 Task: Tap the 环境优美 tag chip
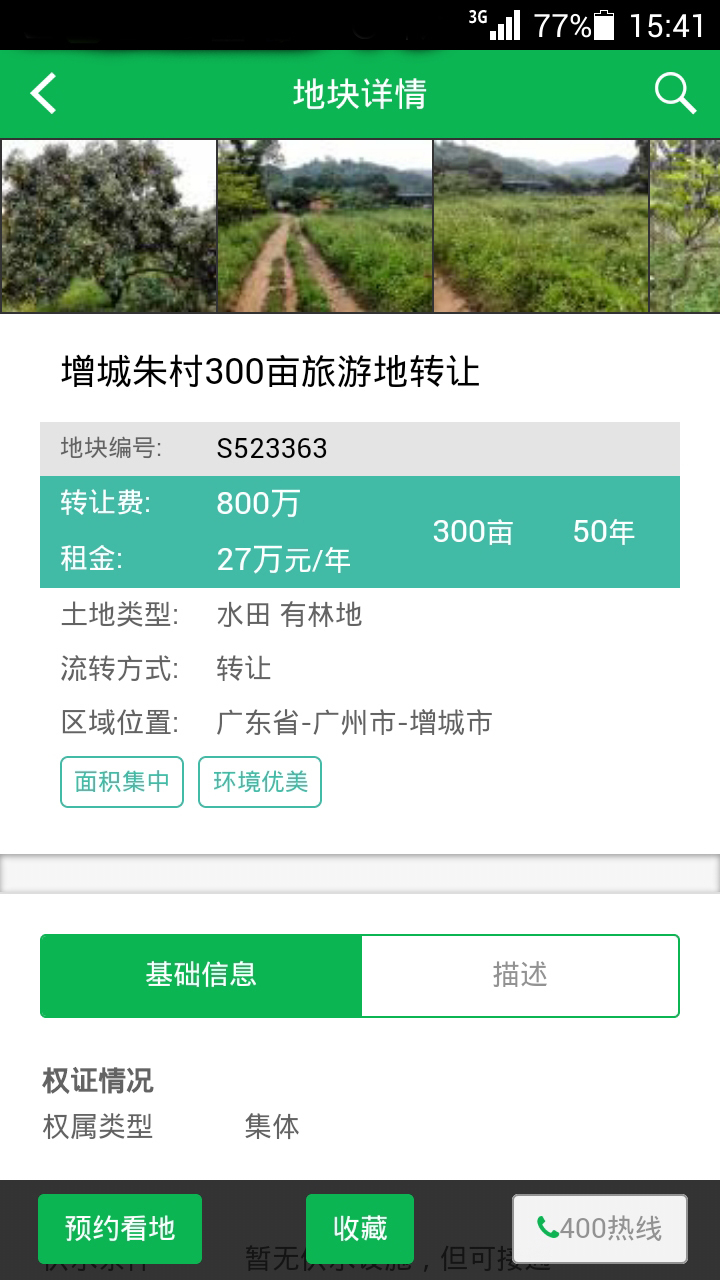[x=260, y=782]
